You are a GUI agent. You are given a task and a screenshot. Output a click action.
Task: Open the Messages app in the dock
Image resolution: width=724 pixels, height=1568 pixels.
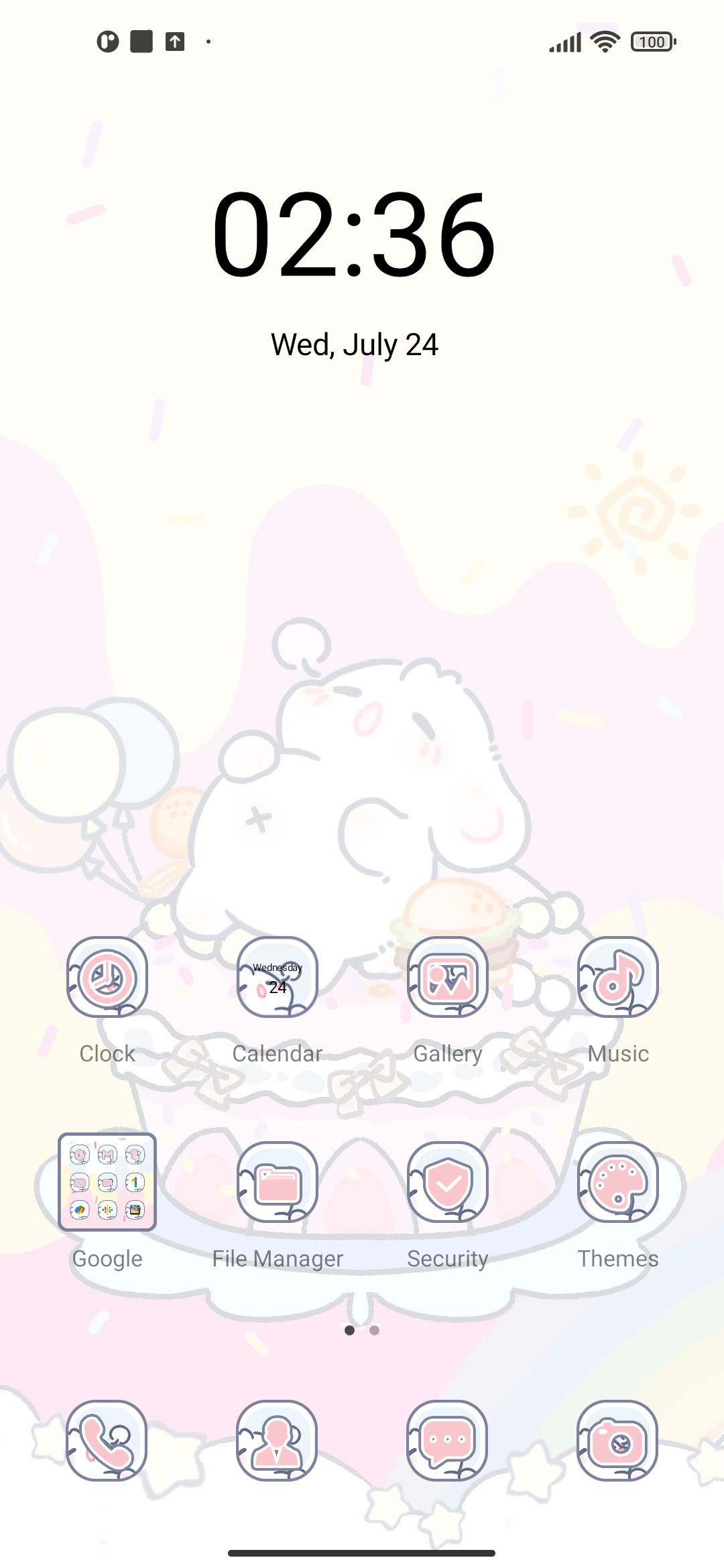coord(448,1441)
